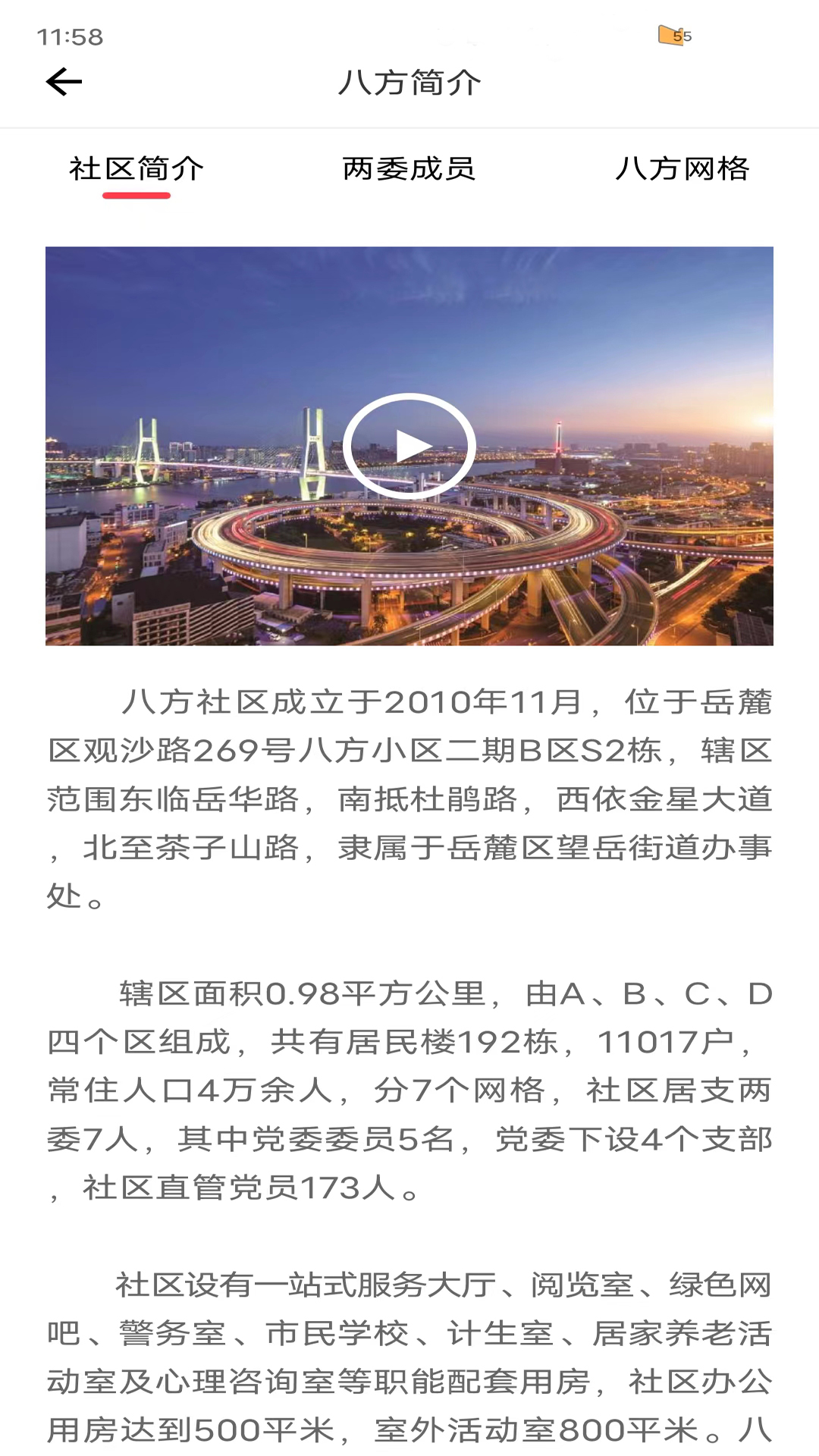Play the community intro video
This screenshot has width=819, height=1456.
pyautogui.click(x=409, y=446)
